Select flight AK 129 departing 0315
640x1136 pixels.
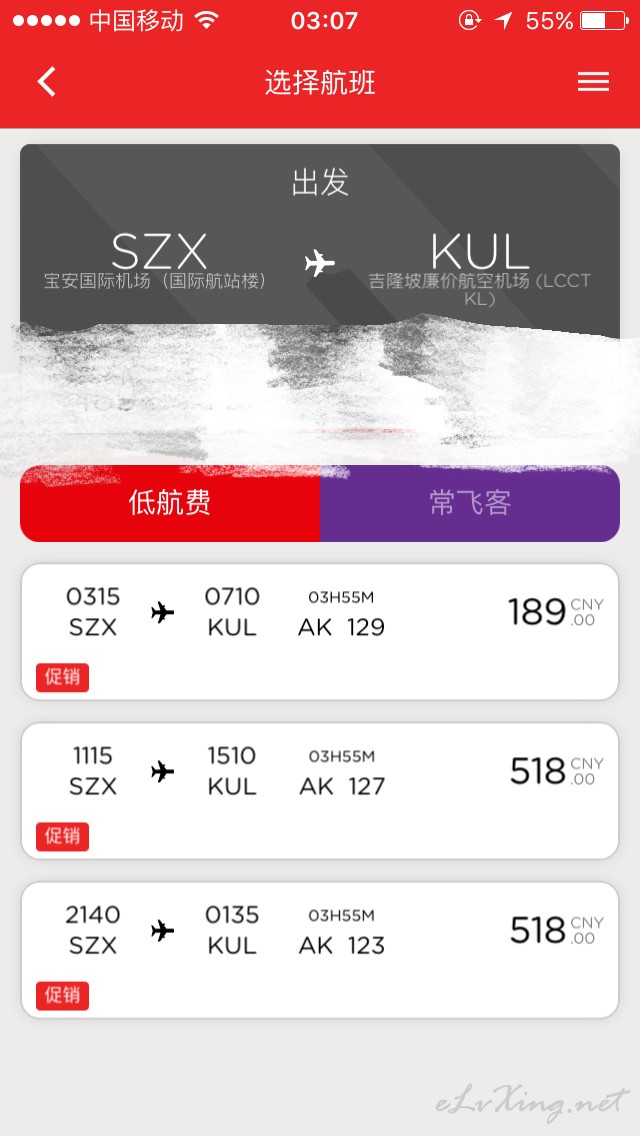click(320, 632)
